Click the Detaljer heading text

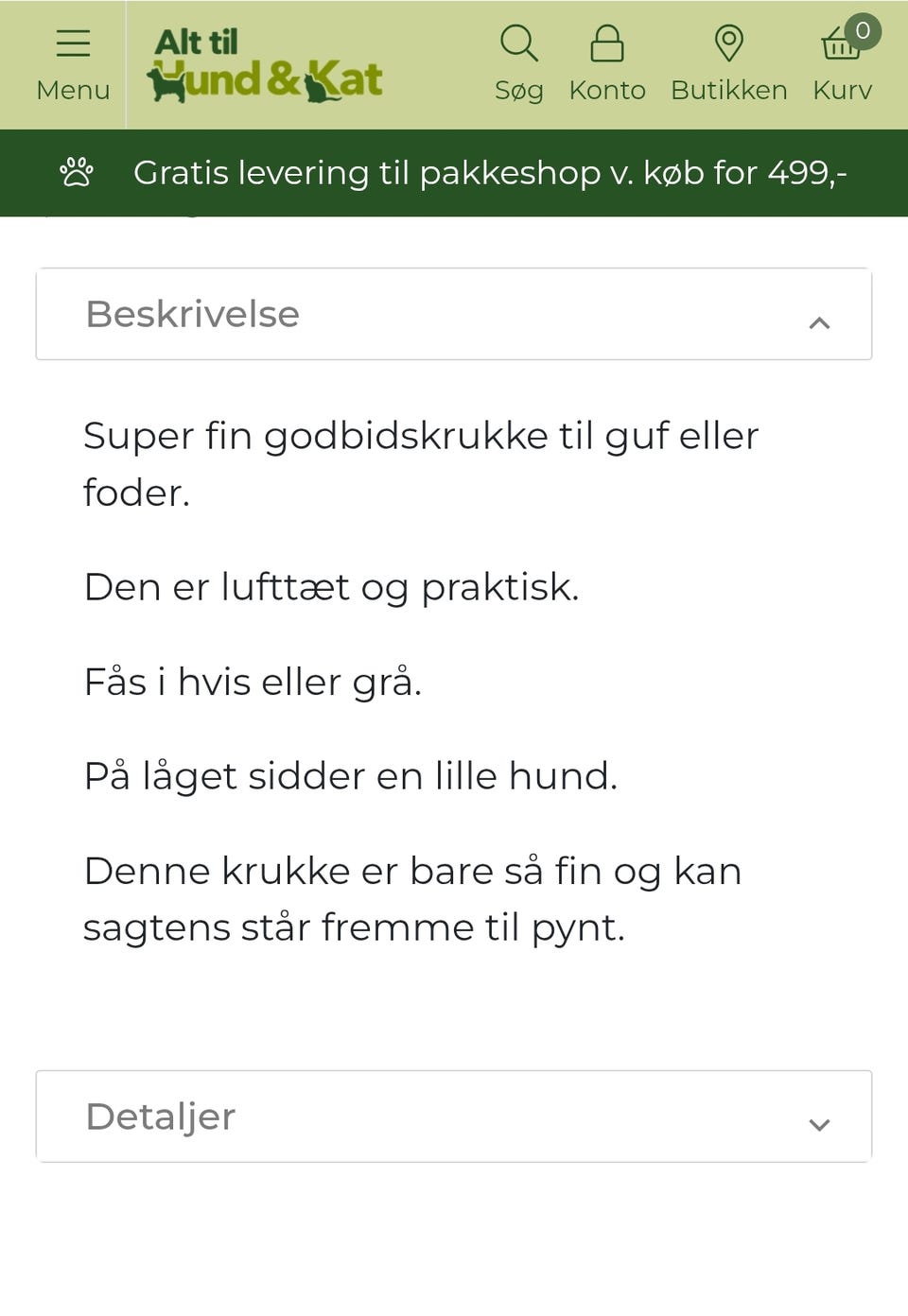tap(159, 1117)
